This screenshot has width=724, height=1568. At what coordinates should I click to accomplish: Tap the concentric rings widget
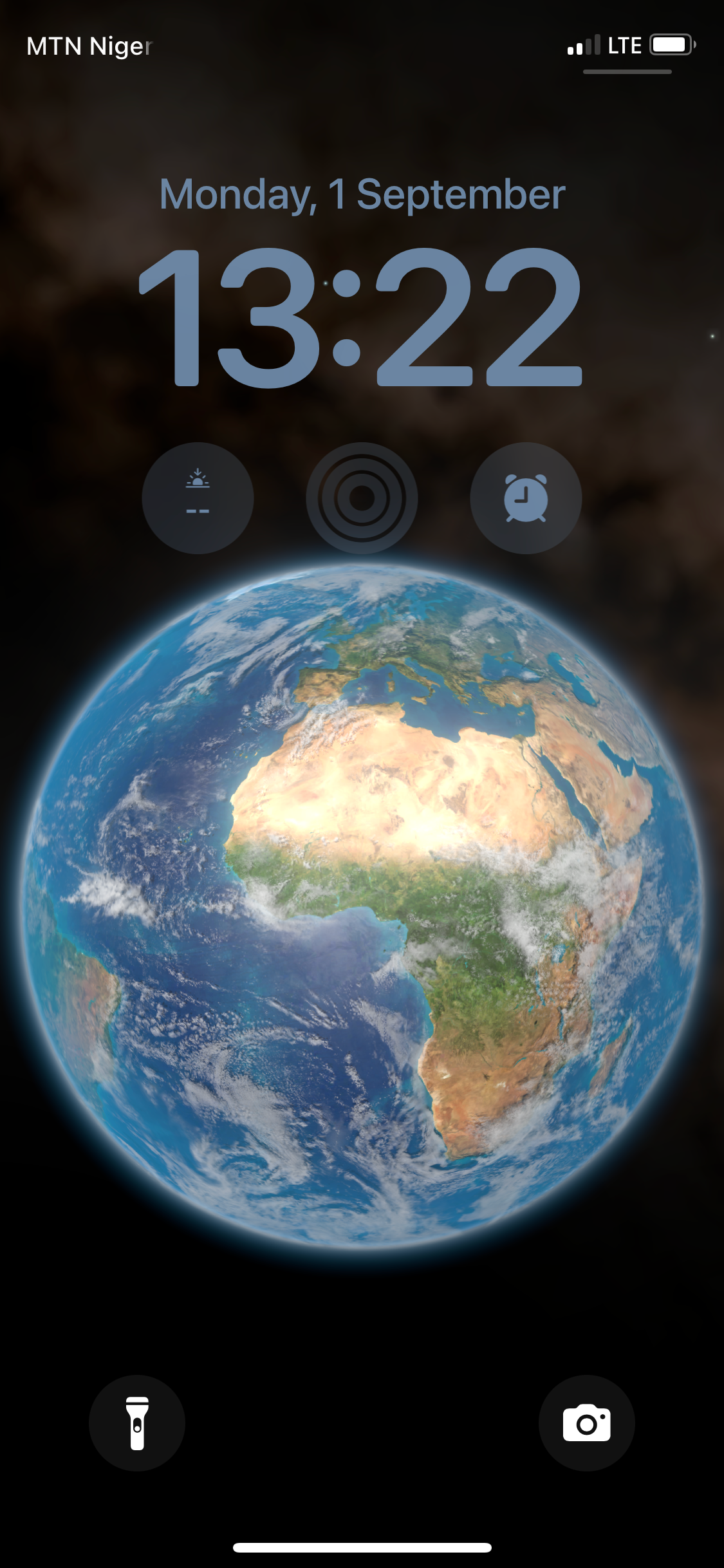(362, 498)
